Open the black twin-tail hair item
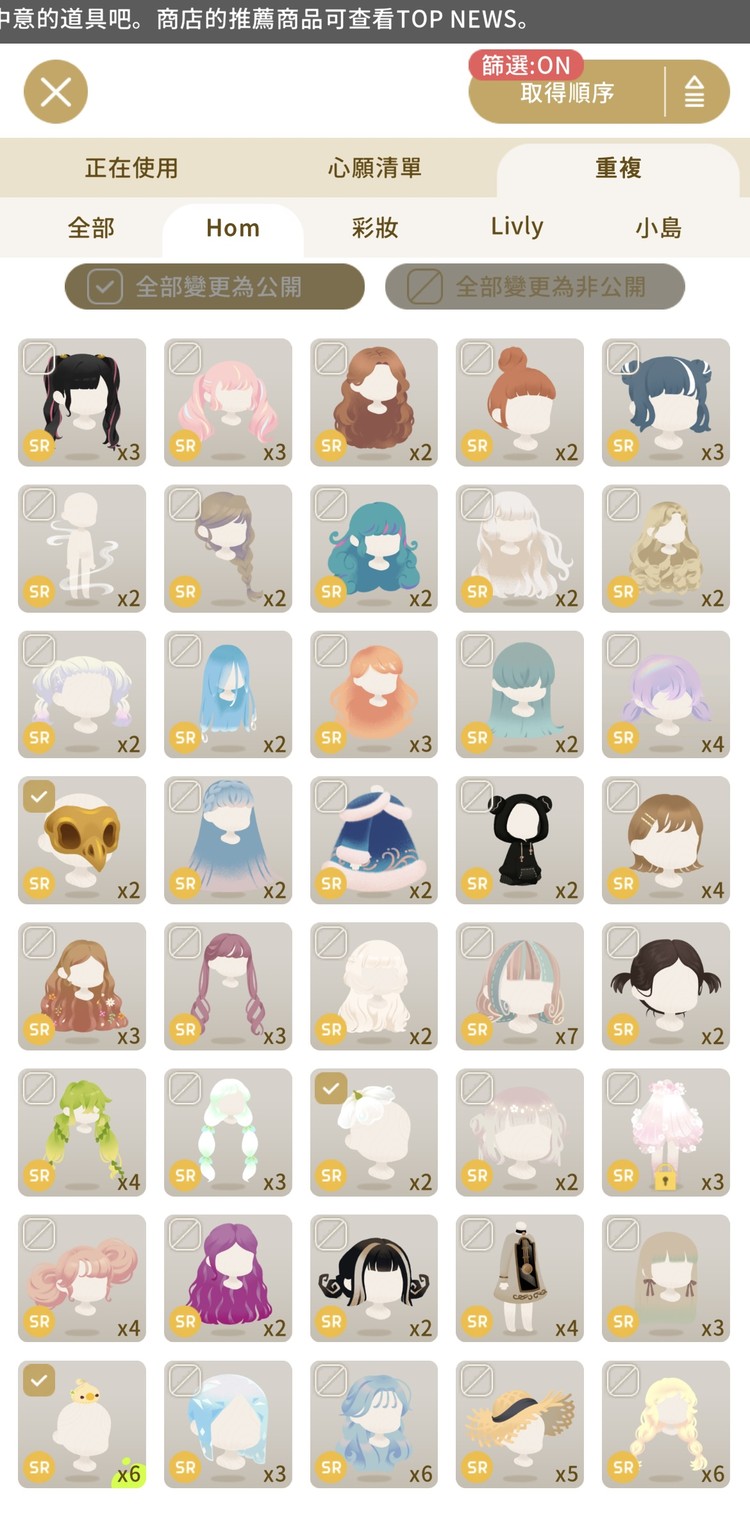Screen dimensions: 750x1526 tap(82, 402)
